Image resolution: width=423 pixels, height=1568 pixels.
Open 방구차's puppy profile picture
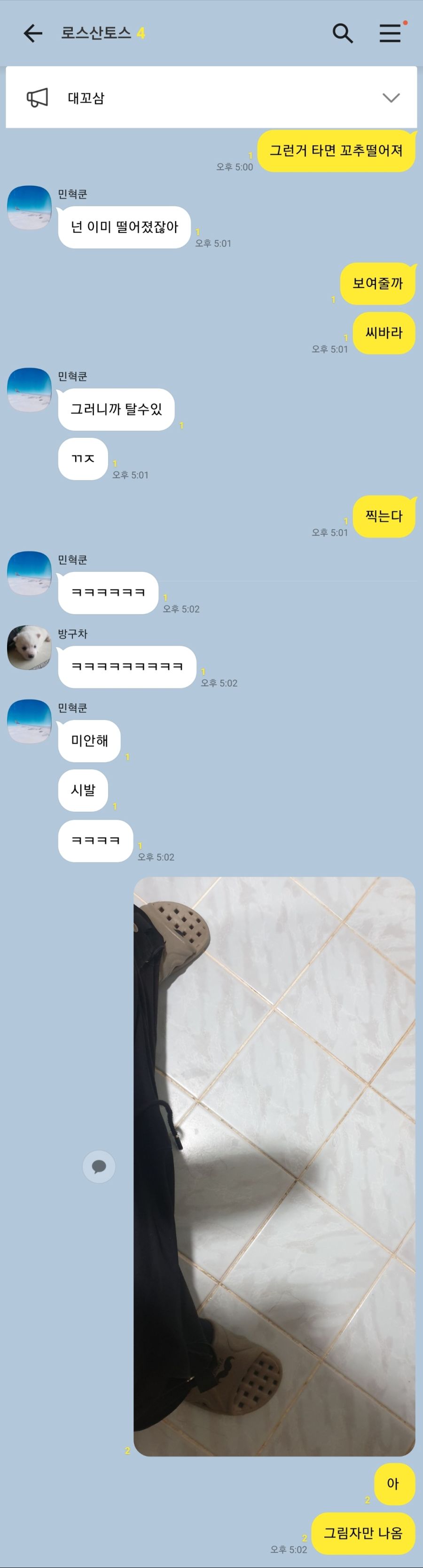[x=29, y=647]
